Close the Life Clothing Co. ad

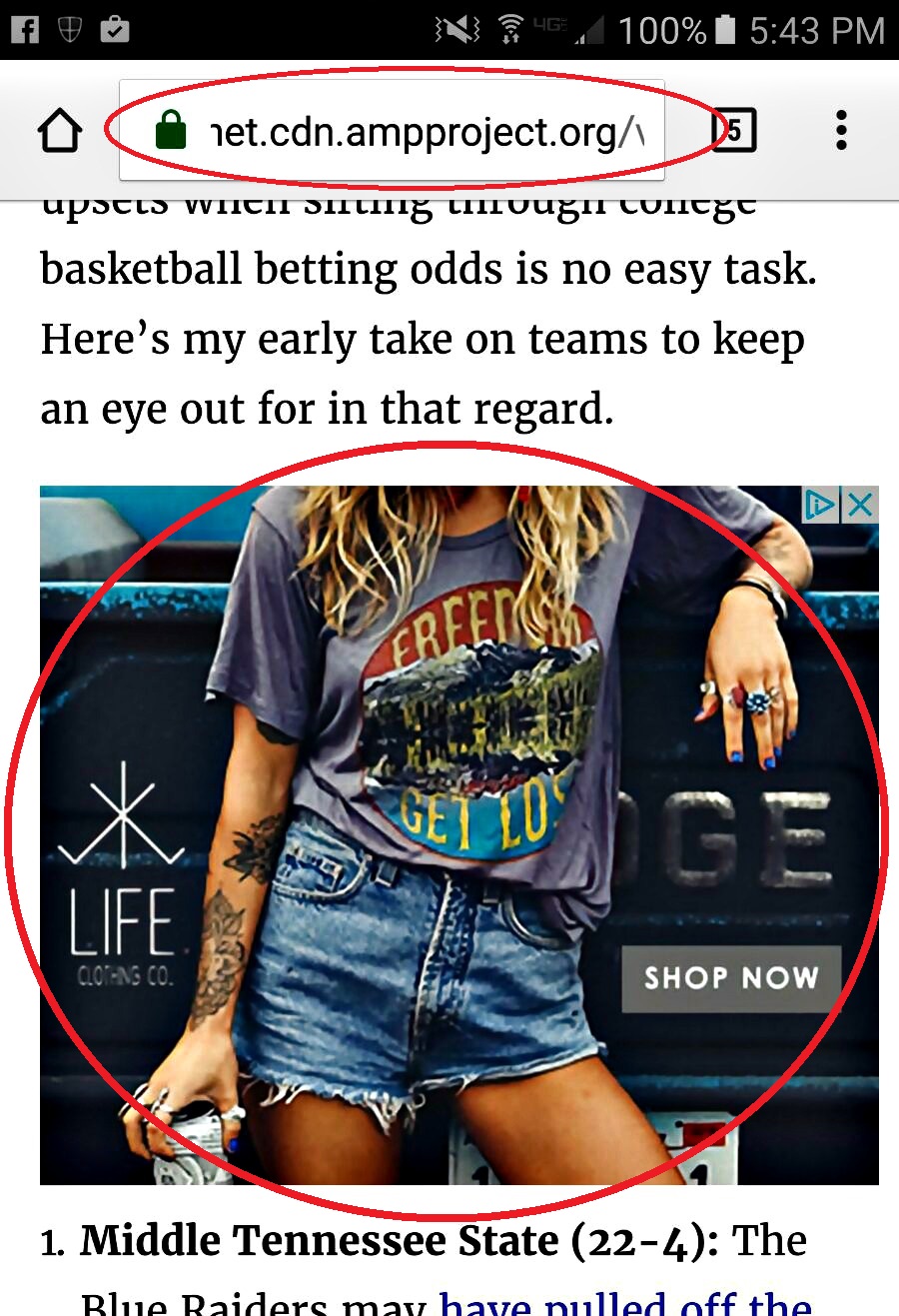coord(860,506)
